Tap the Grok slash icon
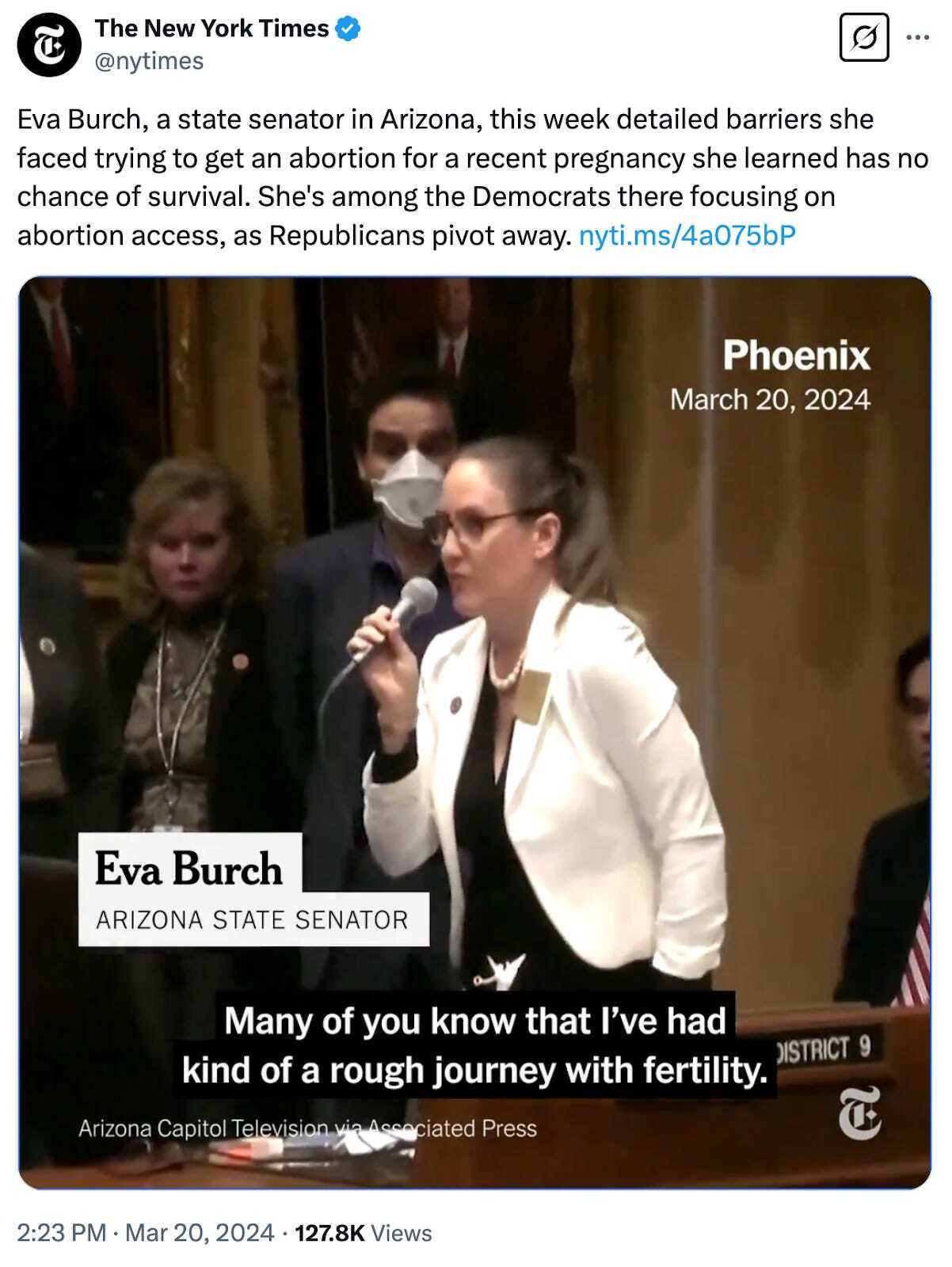The image size is (952, 1267). coord(863,39)
